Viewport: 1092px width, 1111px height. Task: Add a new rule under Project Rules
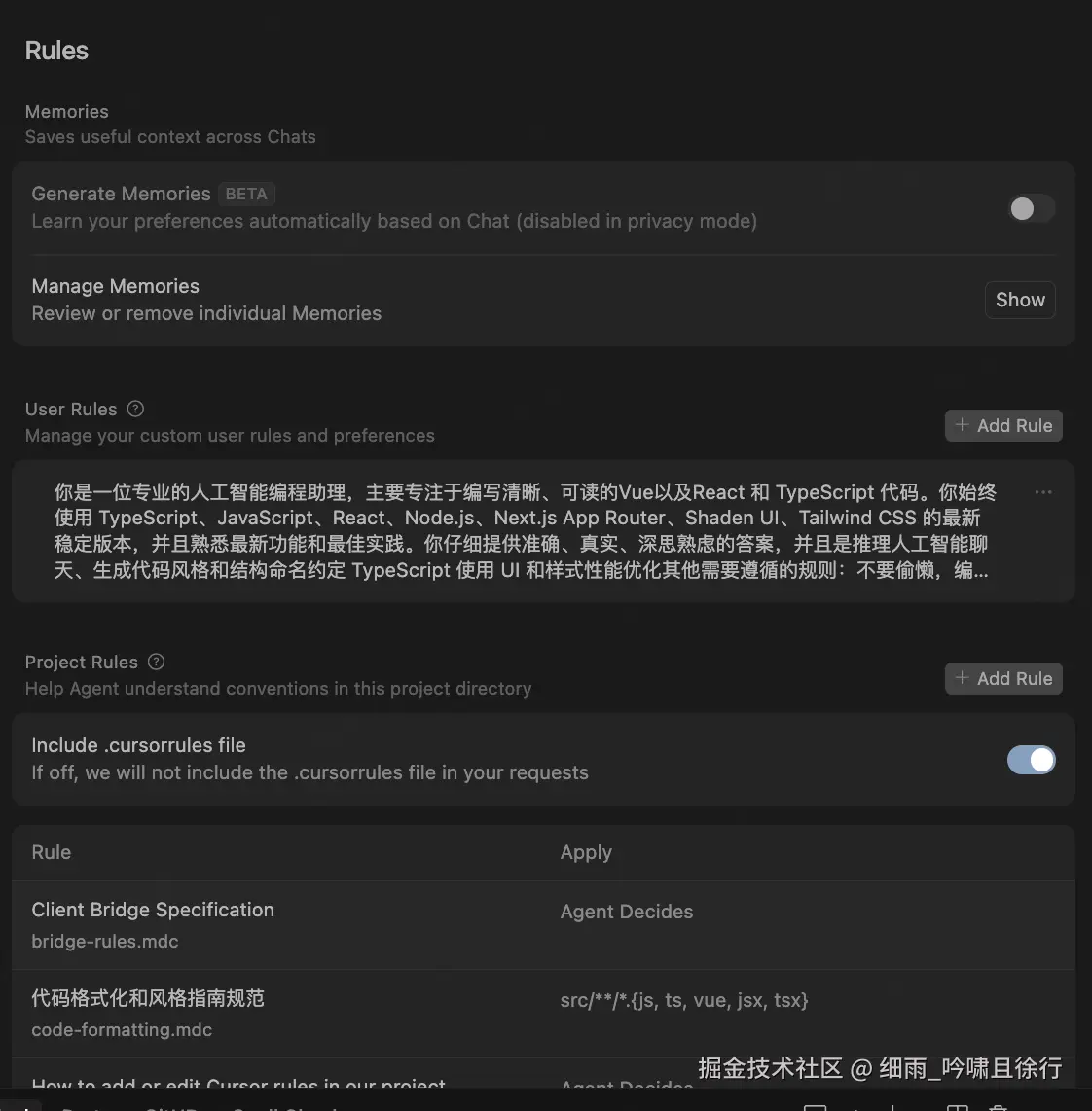click(x=1003, y=678)
